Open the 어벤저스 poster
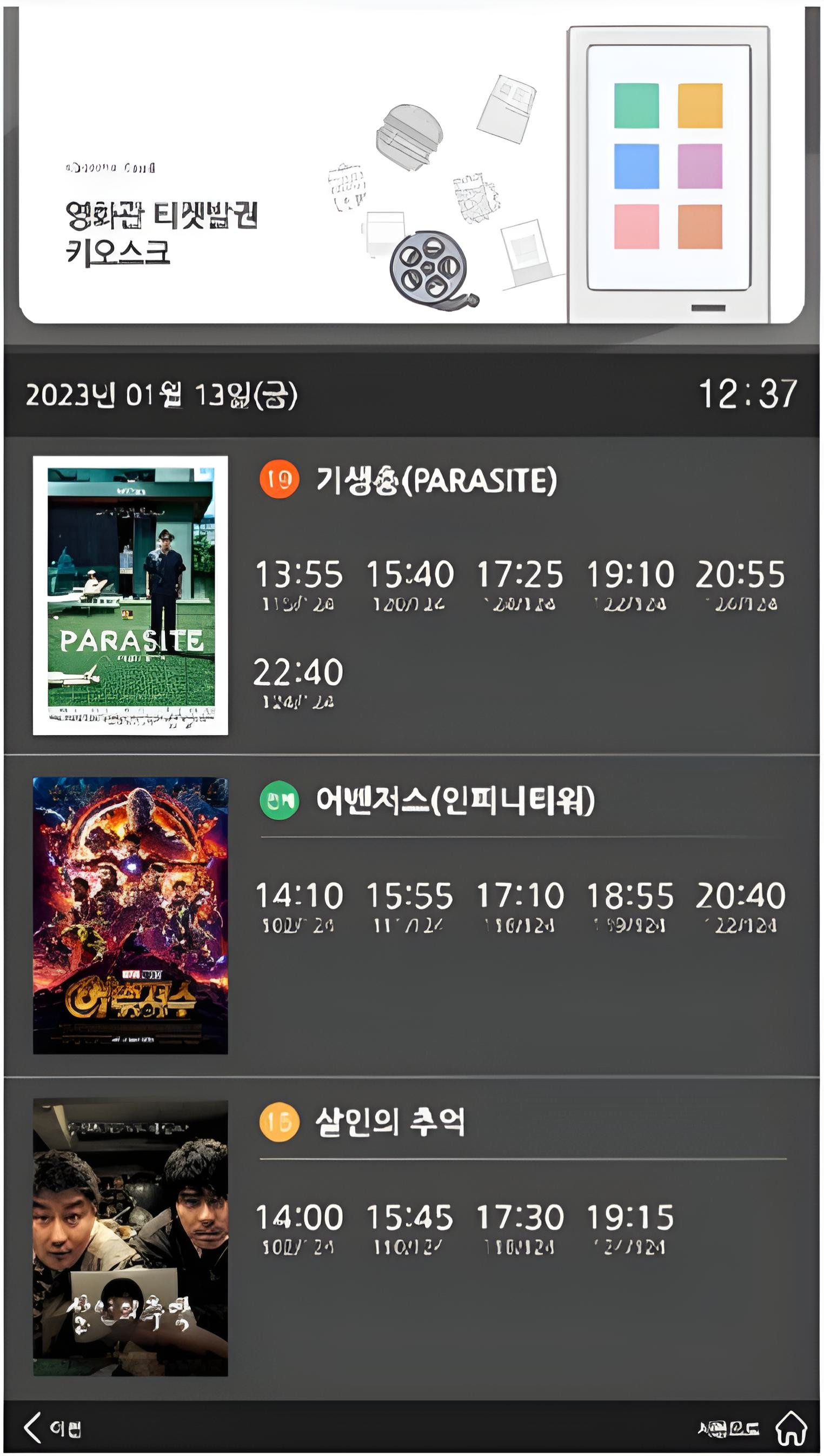This screenshot has width=824, height=1456. coord(130,914)
